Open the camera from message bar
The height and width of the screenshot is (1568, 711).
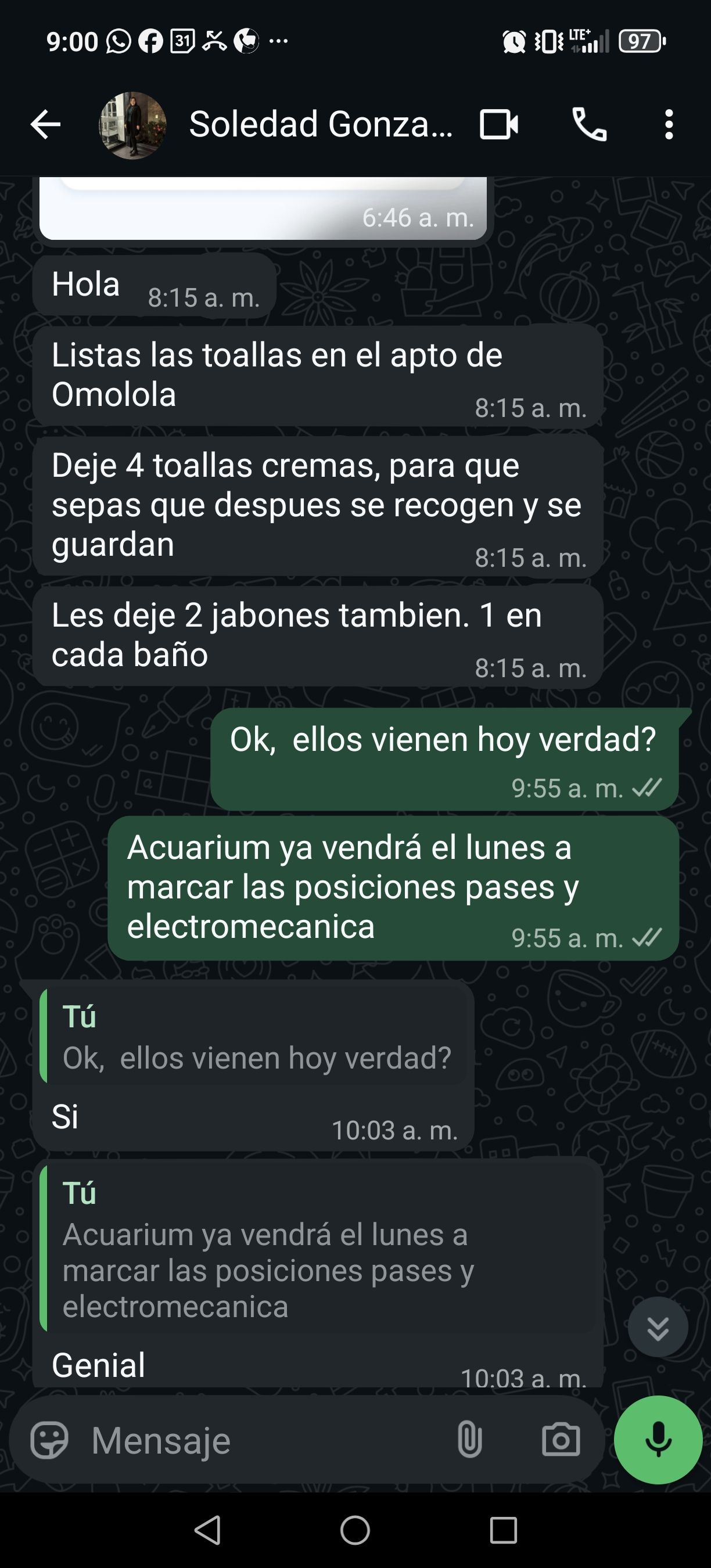tap(561, 1441)
